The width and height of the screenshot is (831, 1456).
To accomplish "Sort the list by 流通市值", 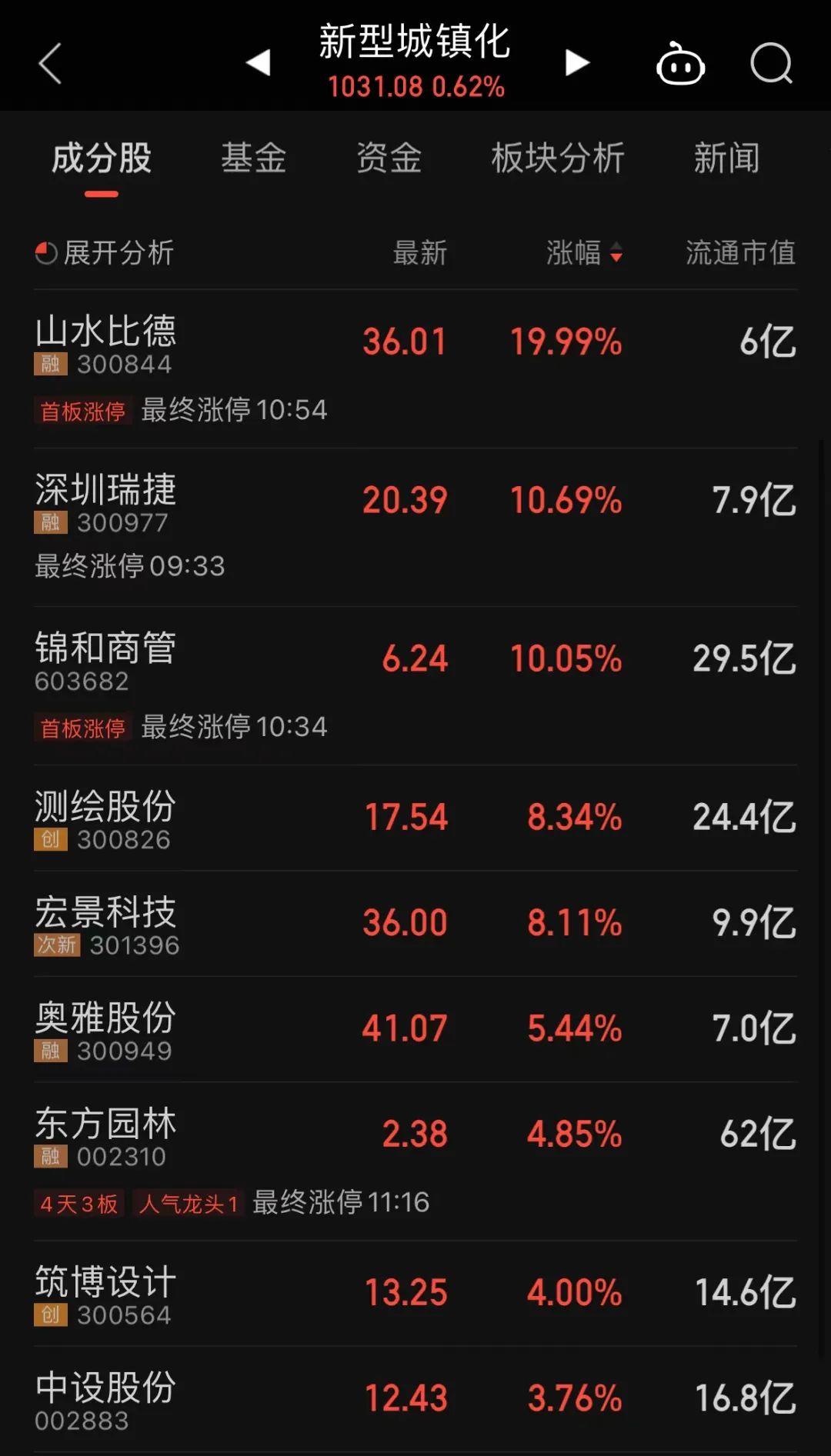I will (740, 253).
